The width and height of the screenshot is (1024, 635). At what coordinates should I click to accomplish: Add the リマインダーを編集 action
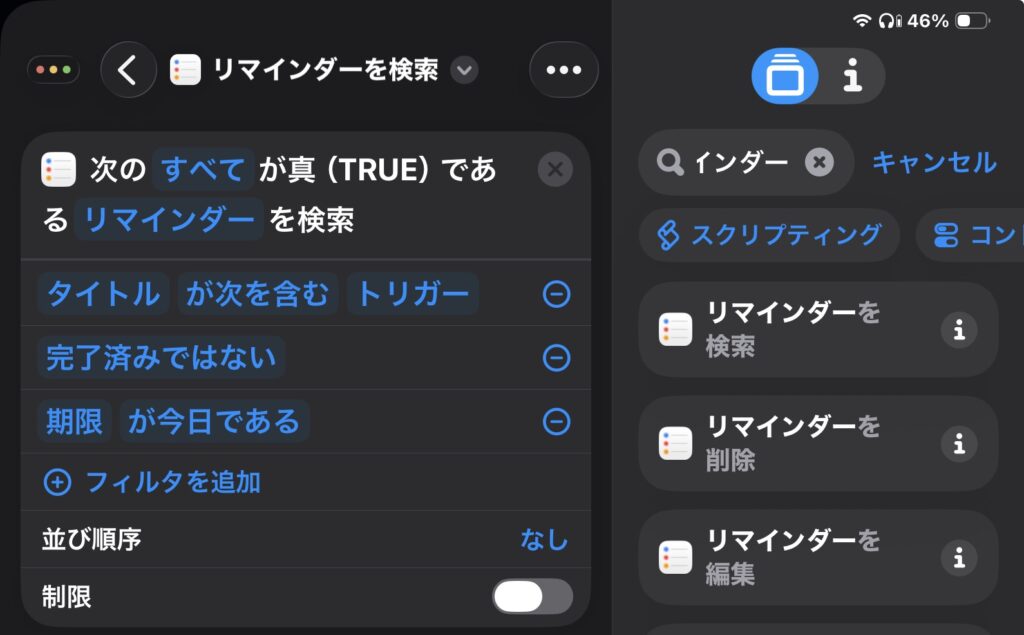click(x=790, y=558)
